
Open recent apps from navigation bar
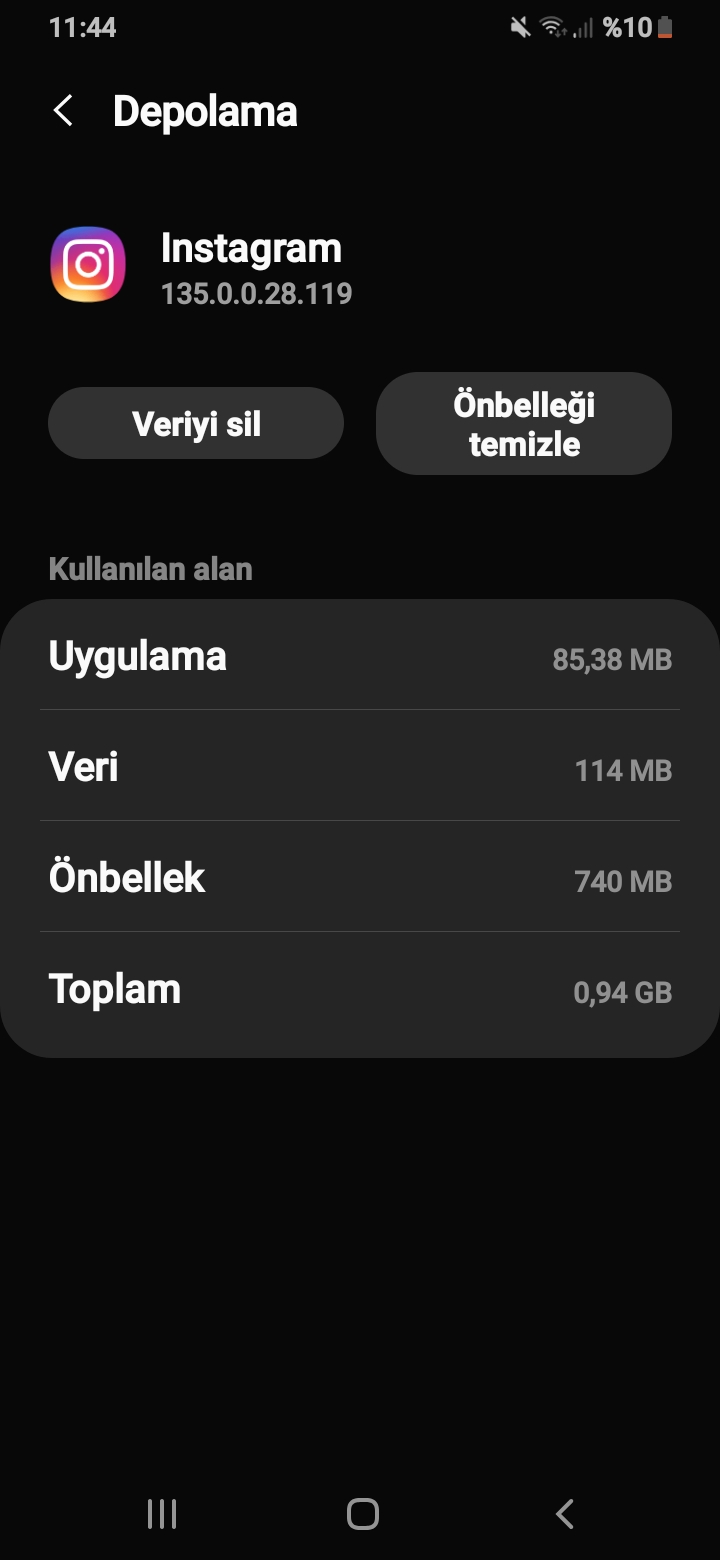162,1514
